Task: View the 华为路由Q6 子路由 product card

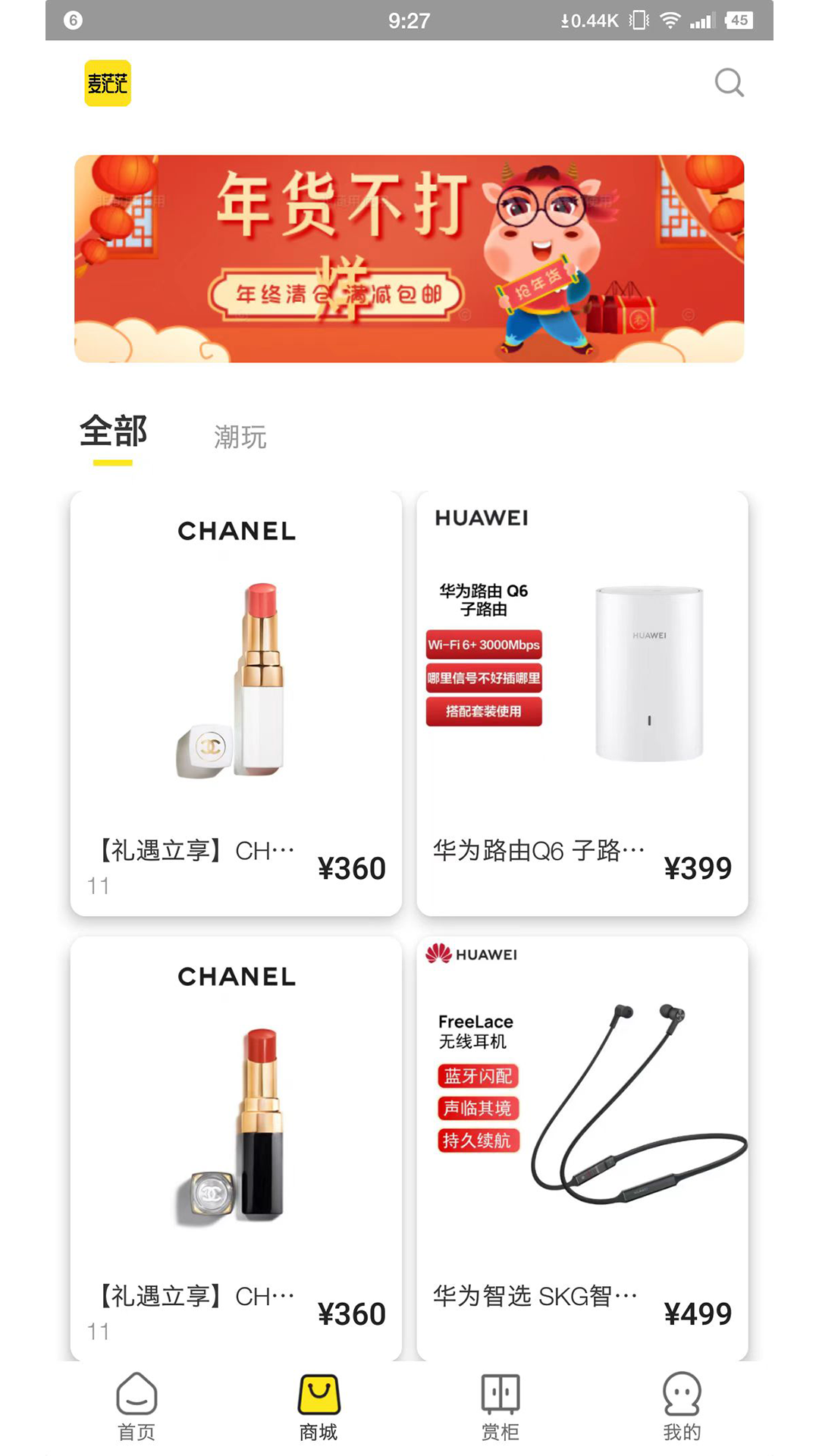Action: tap(582, 703)
